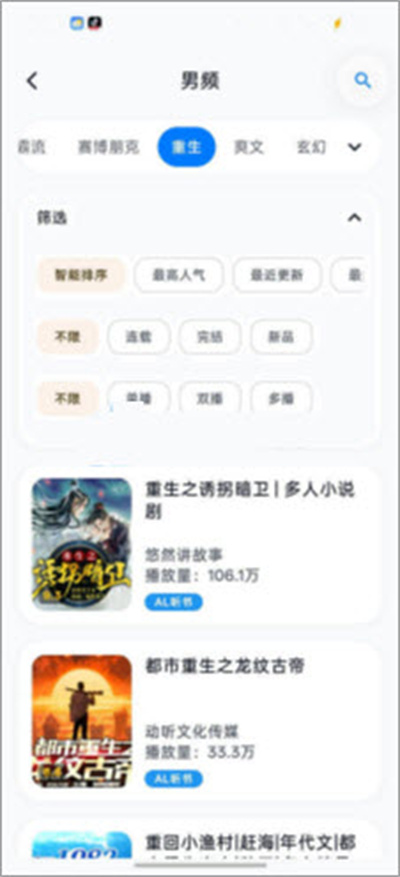Choose the 多播 filter chip
Viewport: 400px width, 877px height.
281,398
